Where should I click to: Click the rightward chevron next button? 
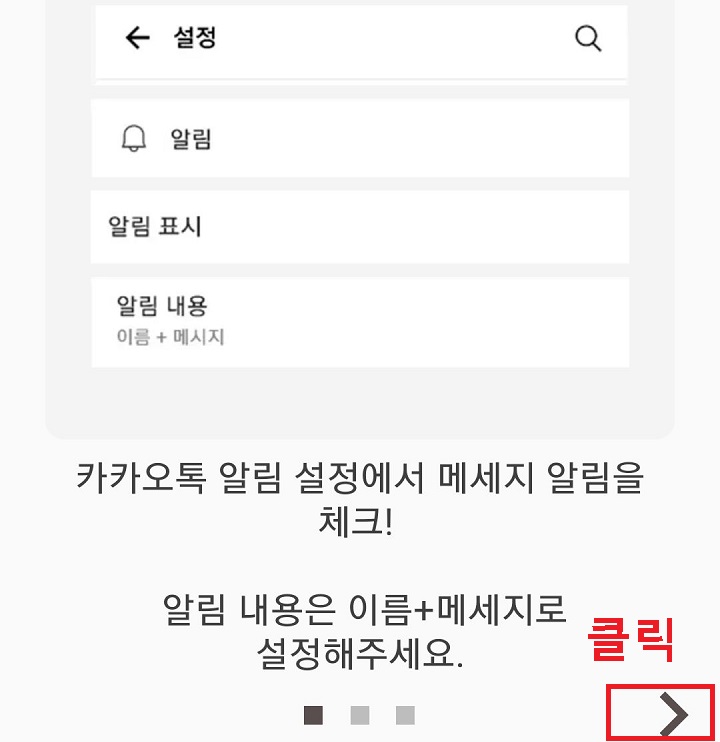(x=675, y=714)
